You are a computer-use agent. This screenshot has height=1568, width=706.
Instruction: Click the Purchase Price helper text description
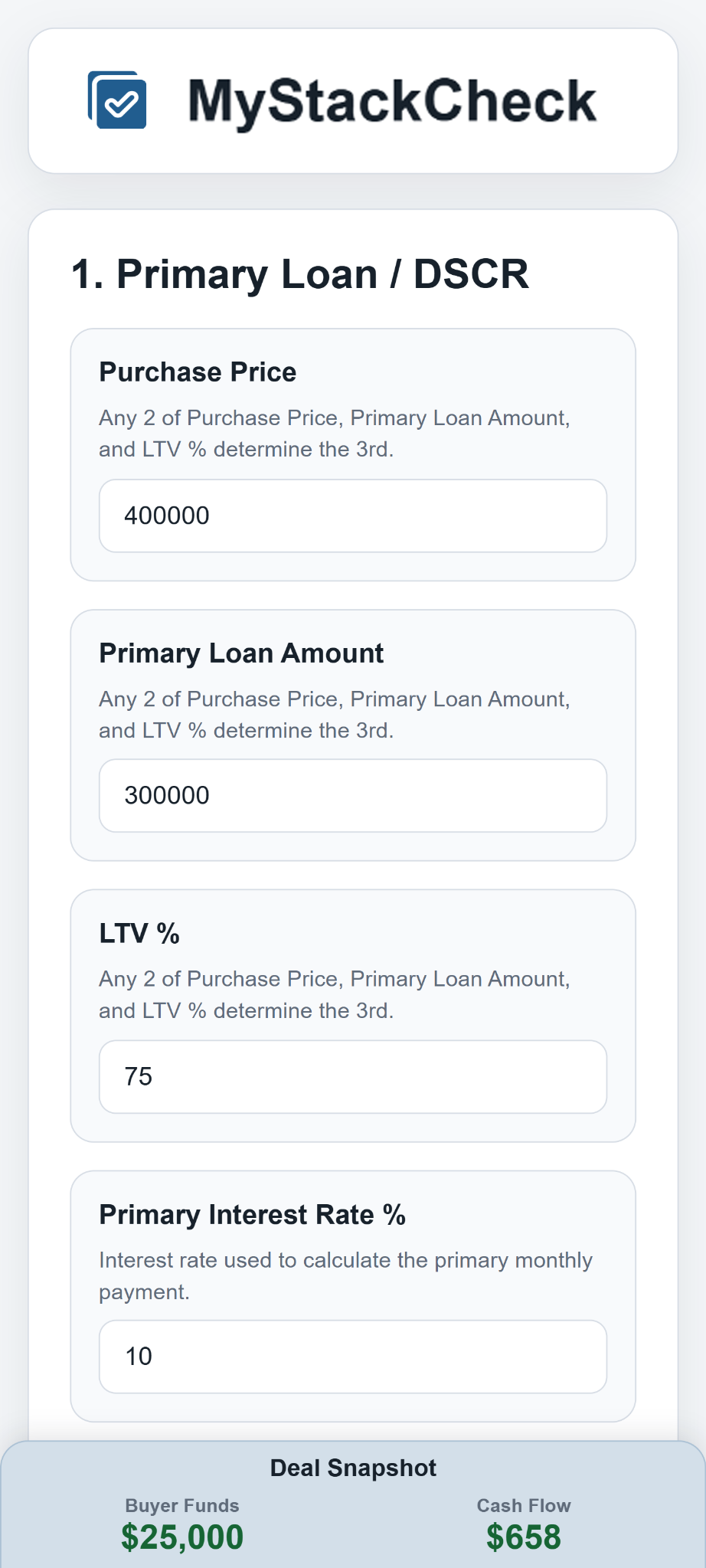point(335,433)
